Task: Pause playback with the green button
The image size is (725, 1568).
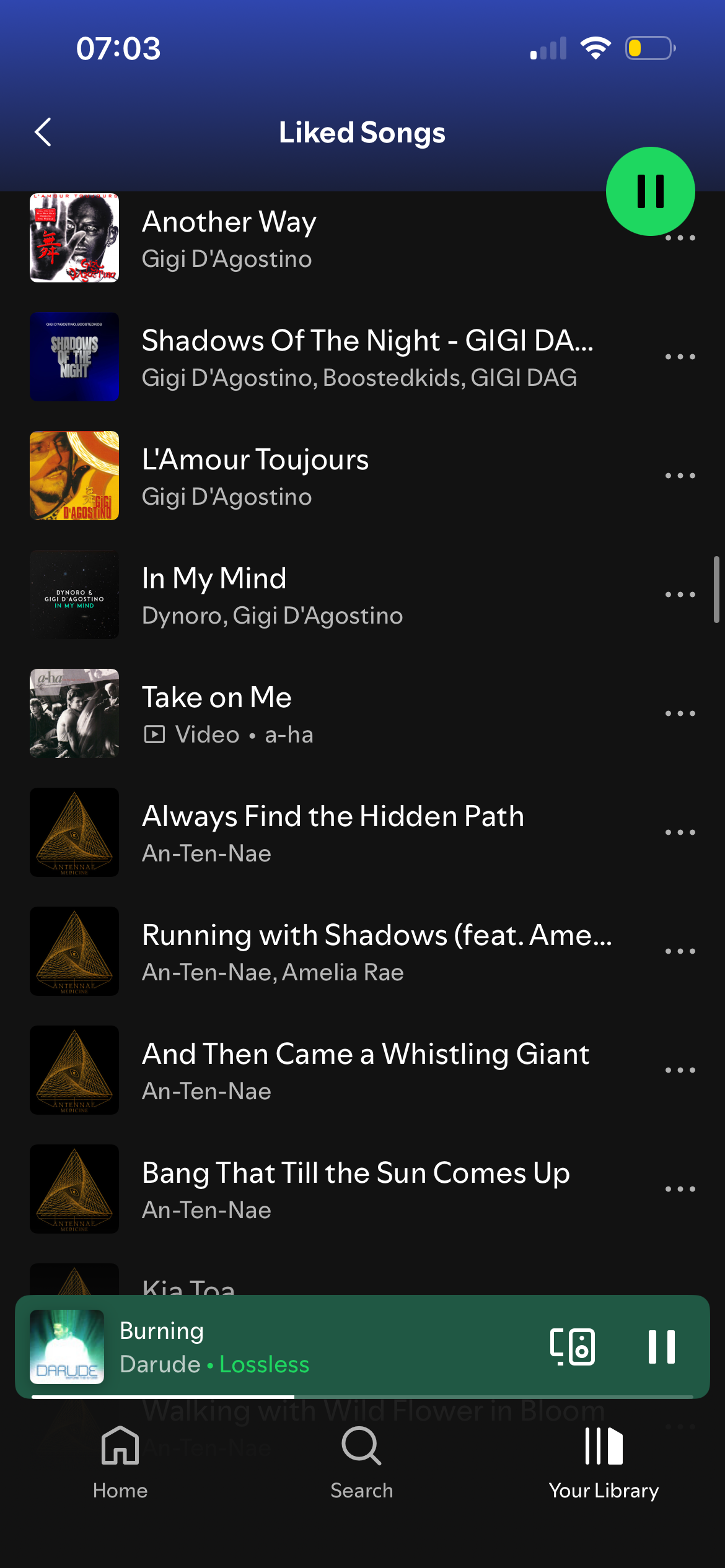Action: click(x=650, y=191)
